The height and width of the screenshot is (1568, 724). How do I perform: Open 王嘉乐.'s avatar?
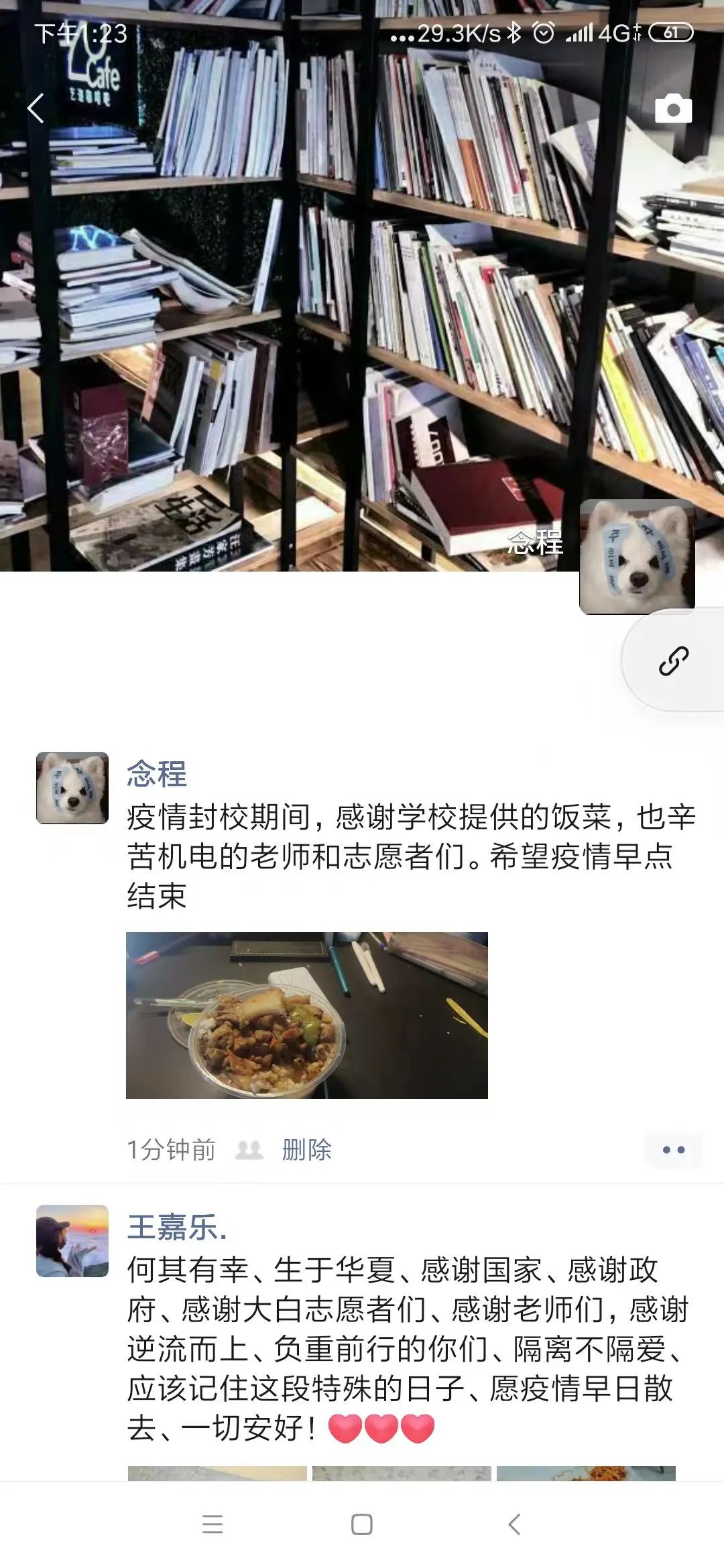tap(72, 1241)
